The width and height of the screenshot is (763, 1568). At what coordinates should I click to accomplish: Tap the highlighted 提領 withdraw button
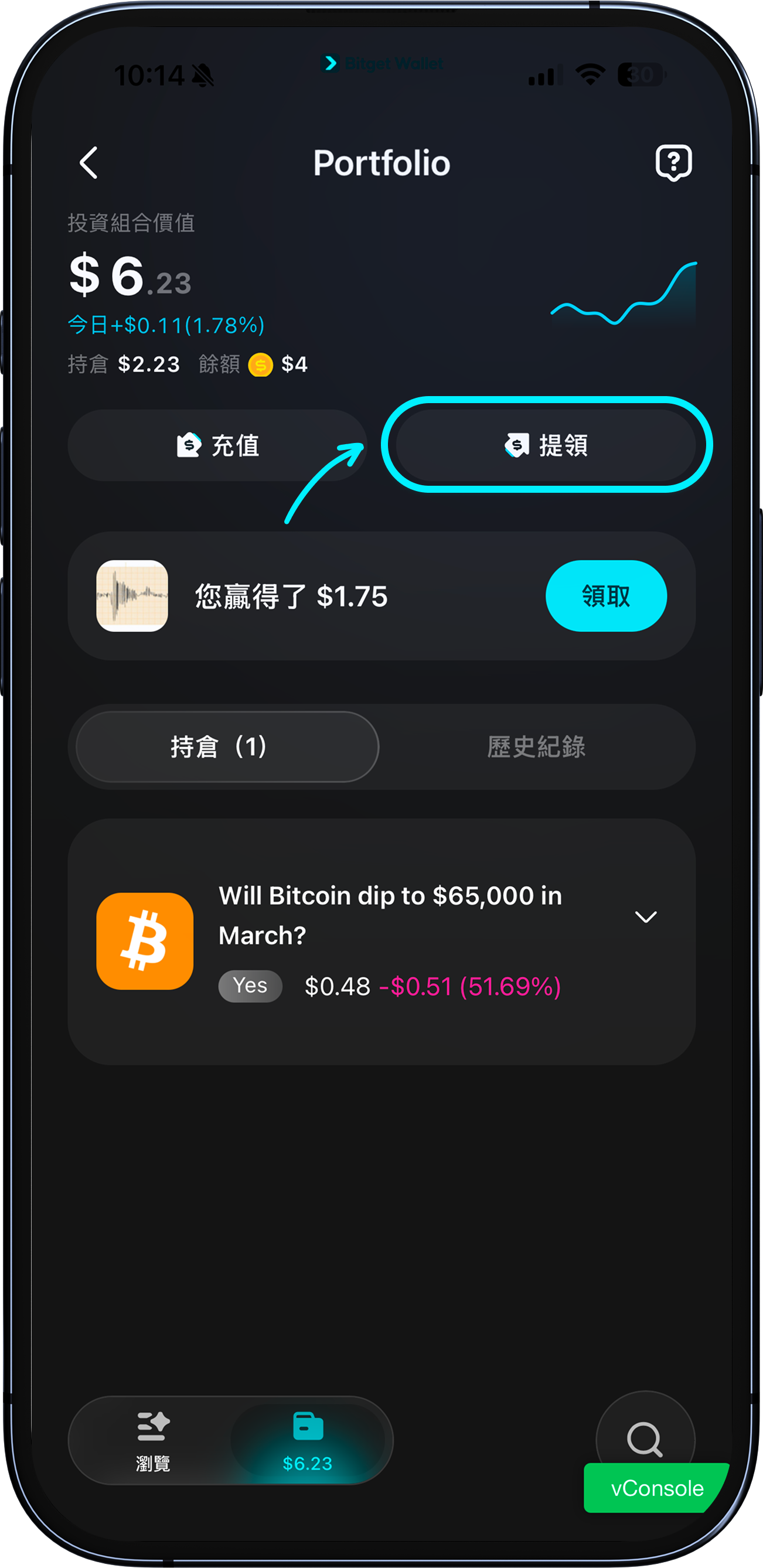[547, 445]
